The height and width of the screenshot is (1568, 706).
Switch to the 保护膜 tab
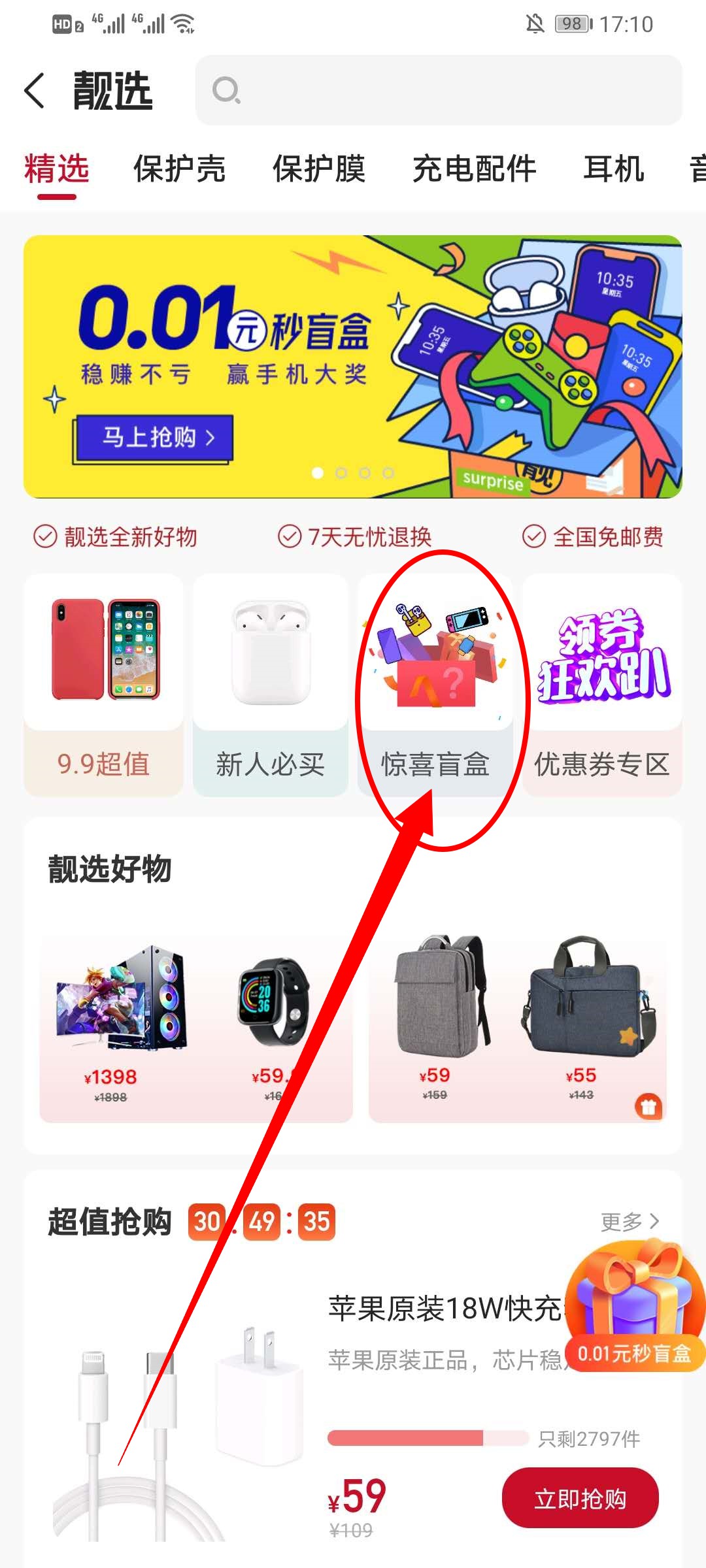318,169
